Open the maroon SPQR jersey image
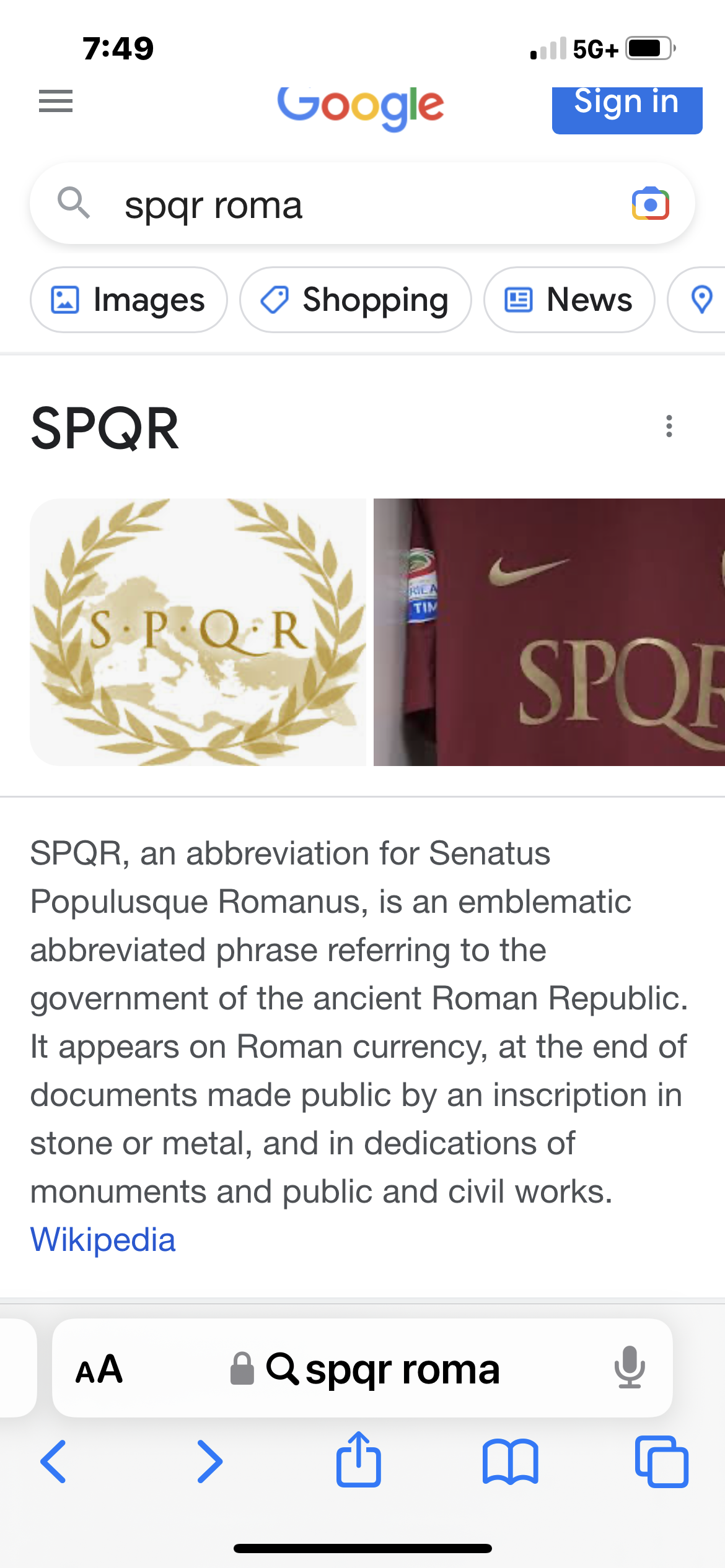Viewport: 725px width, 1568px height. (549, 632)
